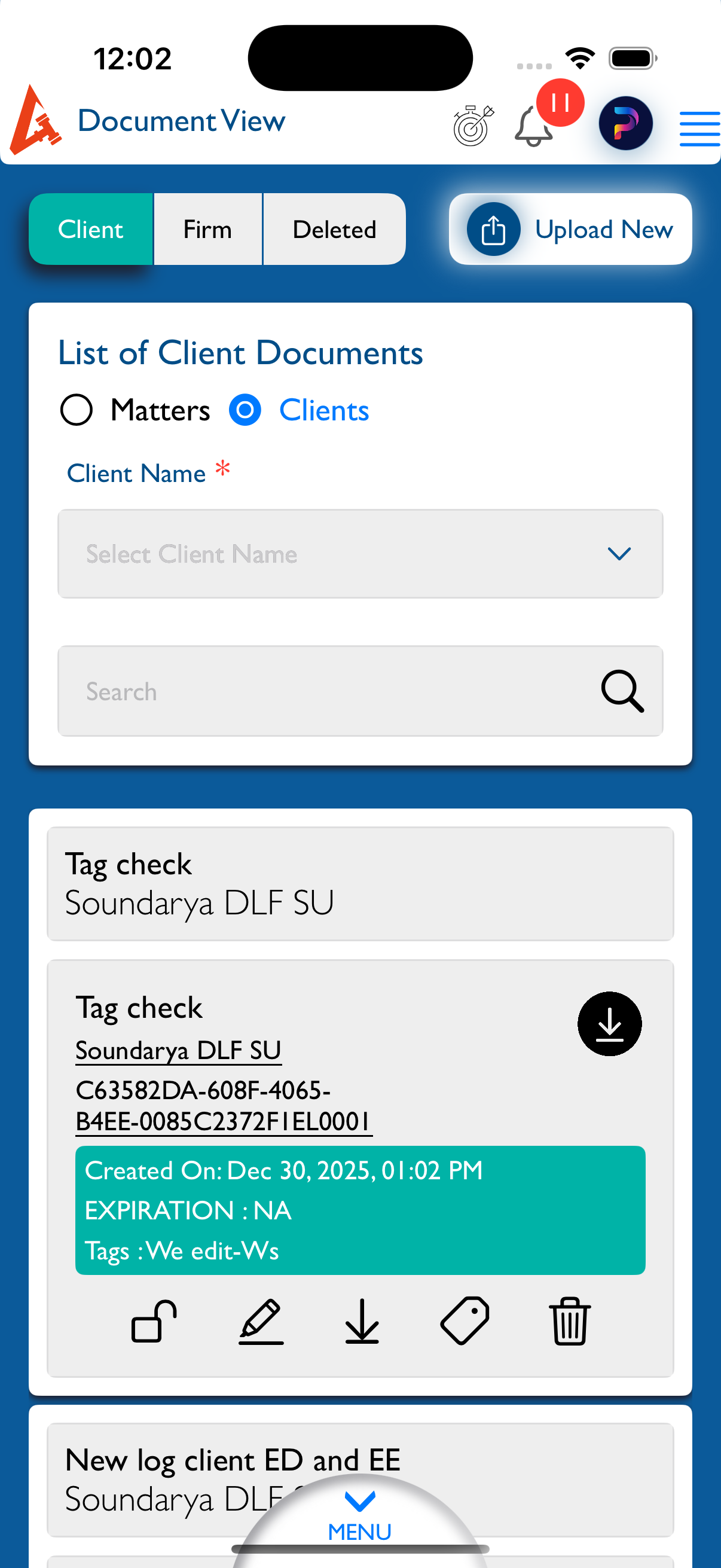Screen dimensions: 721x1568
Task: Open the profile avatar
Action: point(625,124)
